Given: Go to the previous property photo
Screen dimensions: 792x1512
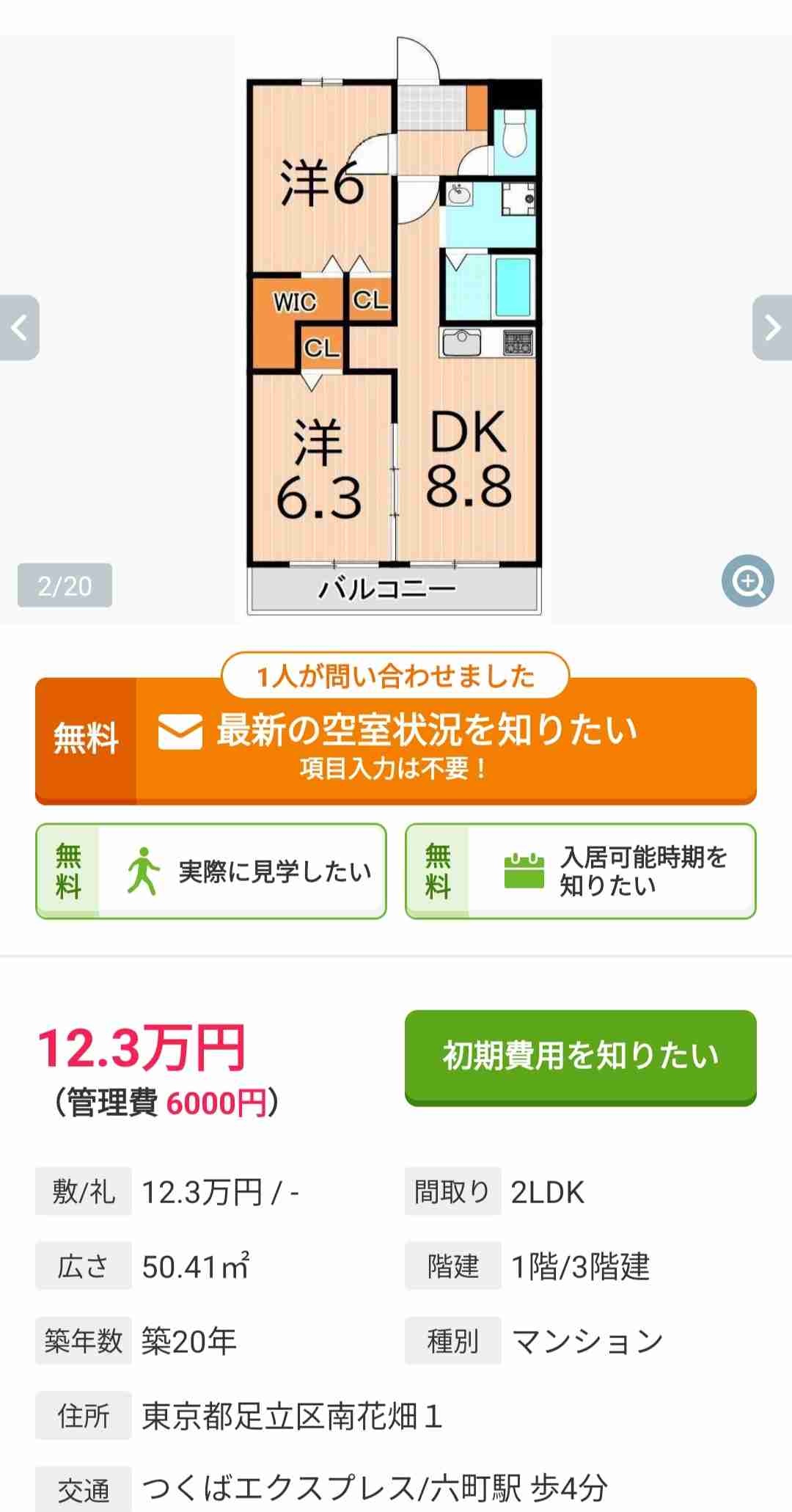Looking at the screenshot, I should point(20,328).
